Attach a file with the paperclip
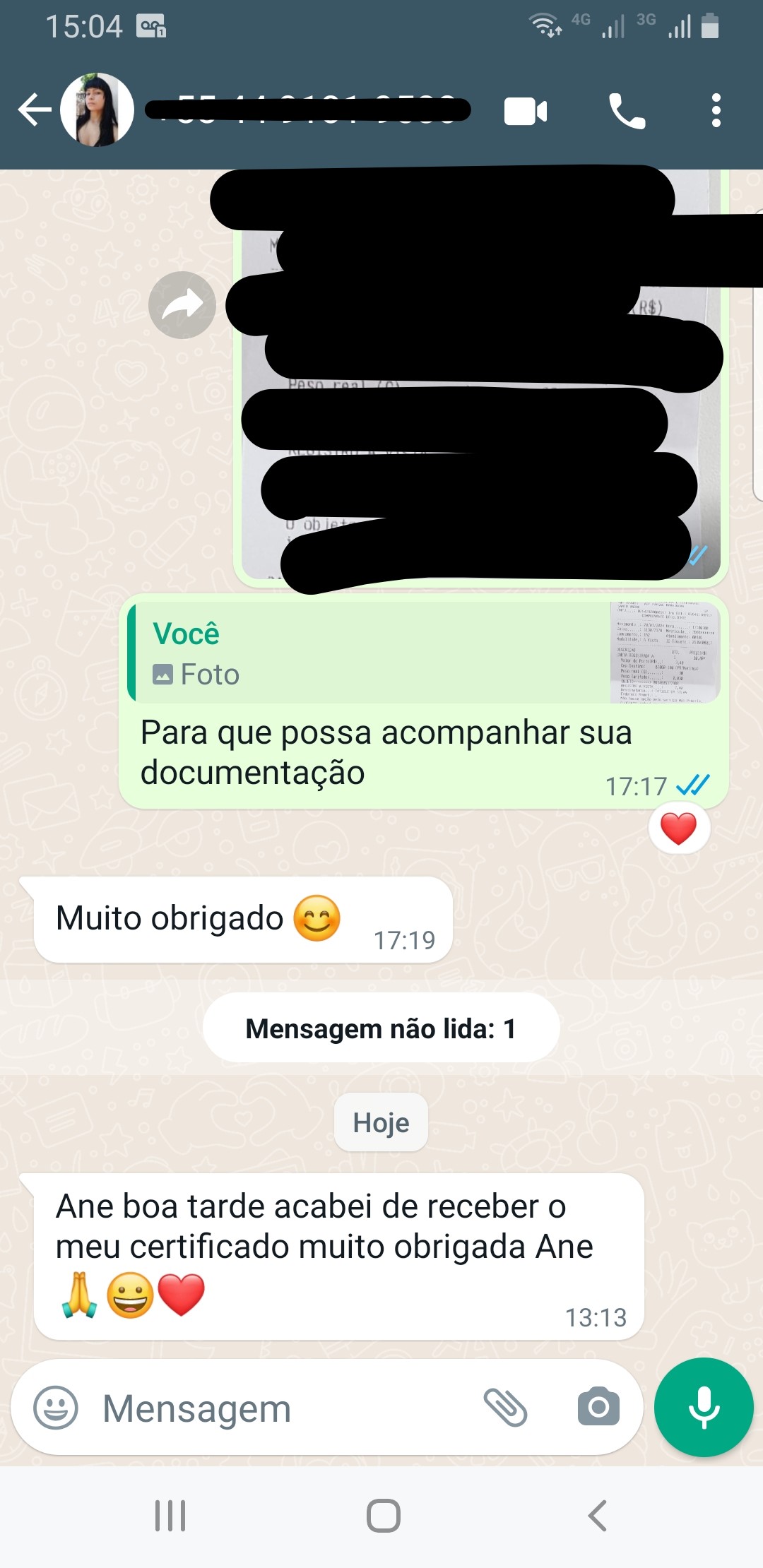This screenshot has height=1568, width=763. (x=505, y=1408)
